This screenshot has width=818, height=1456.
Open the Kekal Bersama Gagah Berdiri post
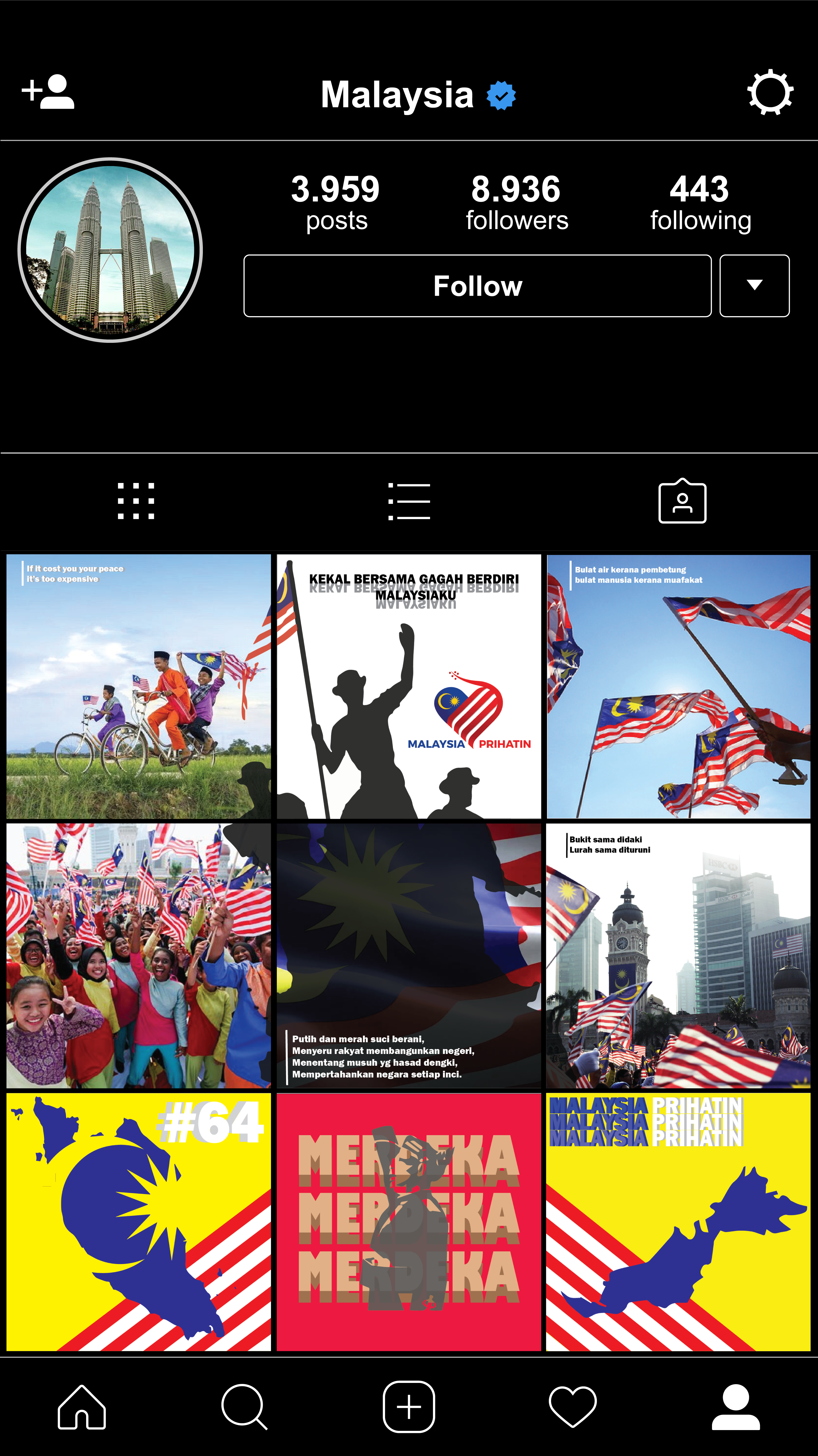(409, 686)
